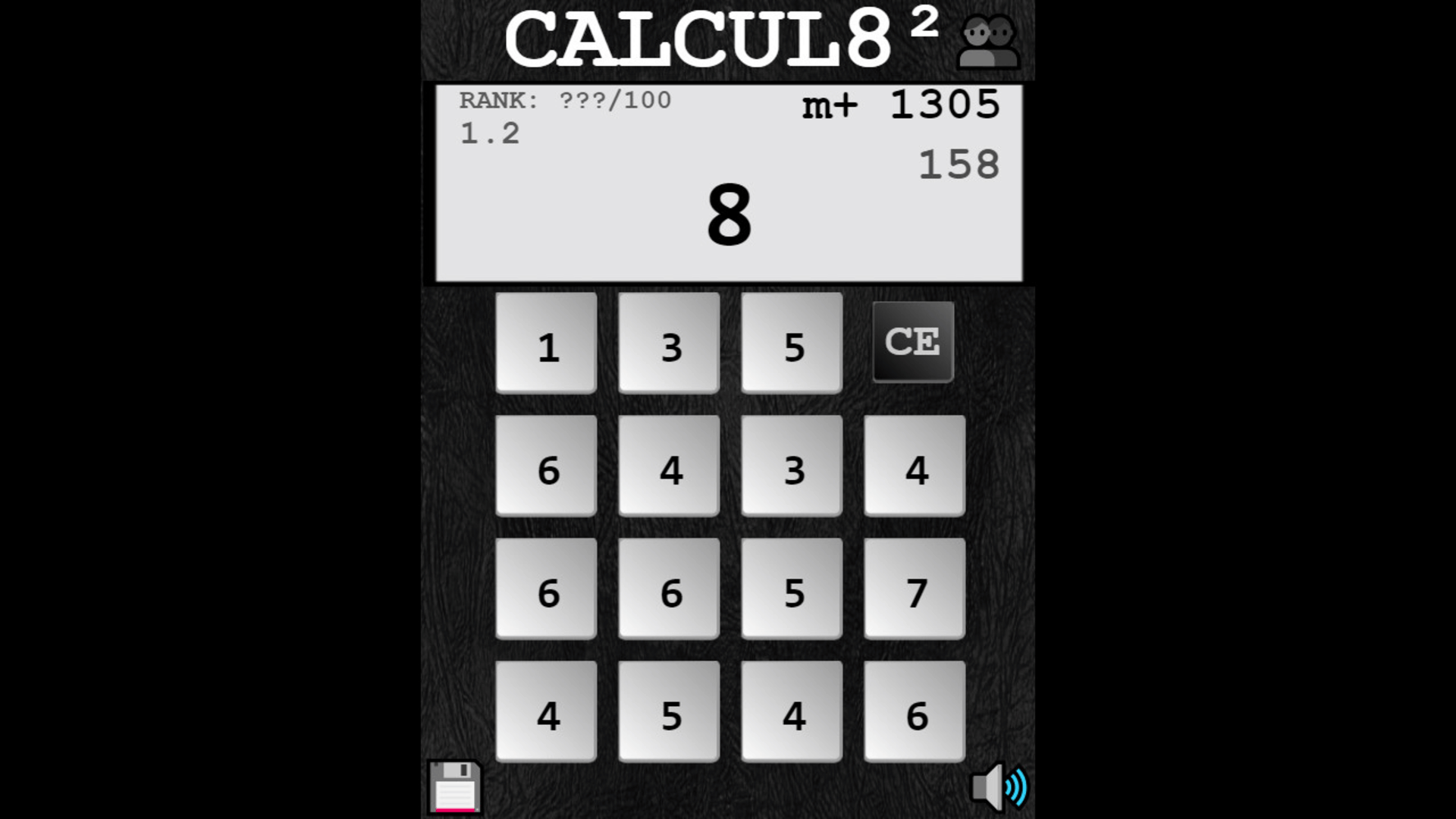Tap the CE clear entry button
1456x819 pixels.
tap(912, 341)
